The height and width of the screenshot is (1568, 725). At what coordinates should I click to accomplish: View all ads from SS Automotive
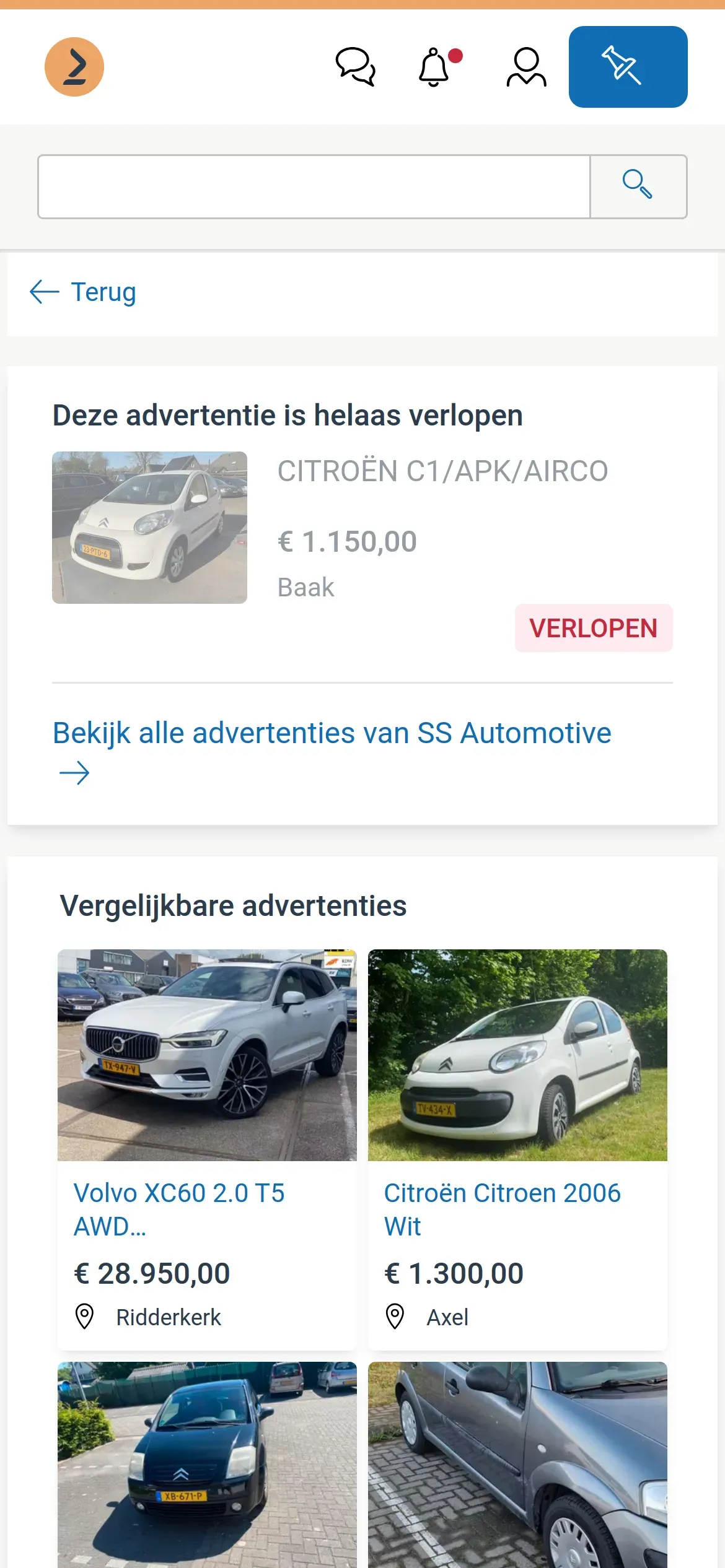[332, 733]
